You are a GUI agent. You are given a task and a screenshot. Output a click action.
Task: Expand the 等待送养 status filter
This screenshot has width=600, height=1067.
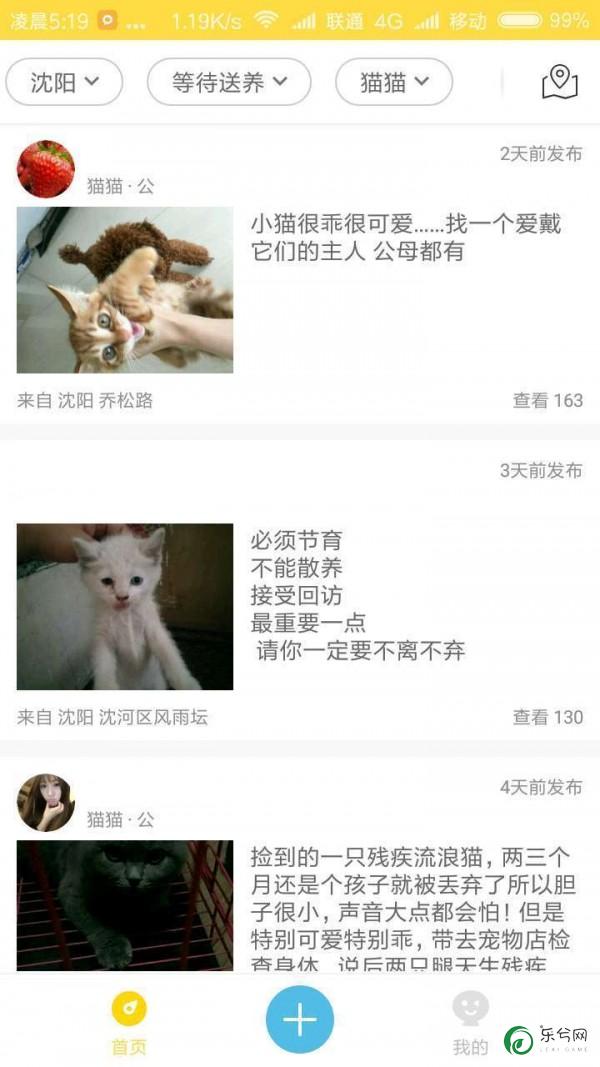pos(229,82)
